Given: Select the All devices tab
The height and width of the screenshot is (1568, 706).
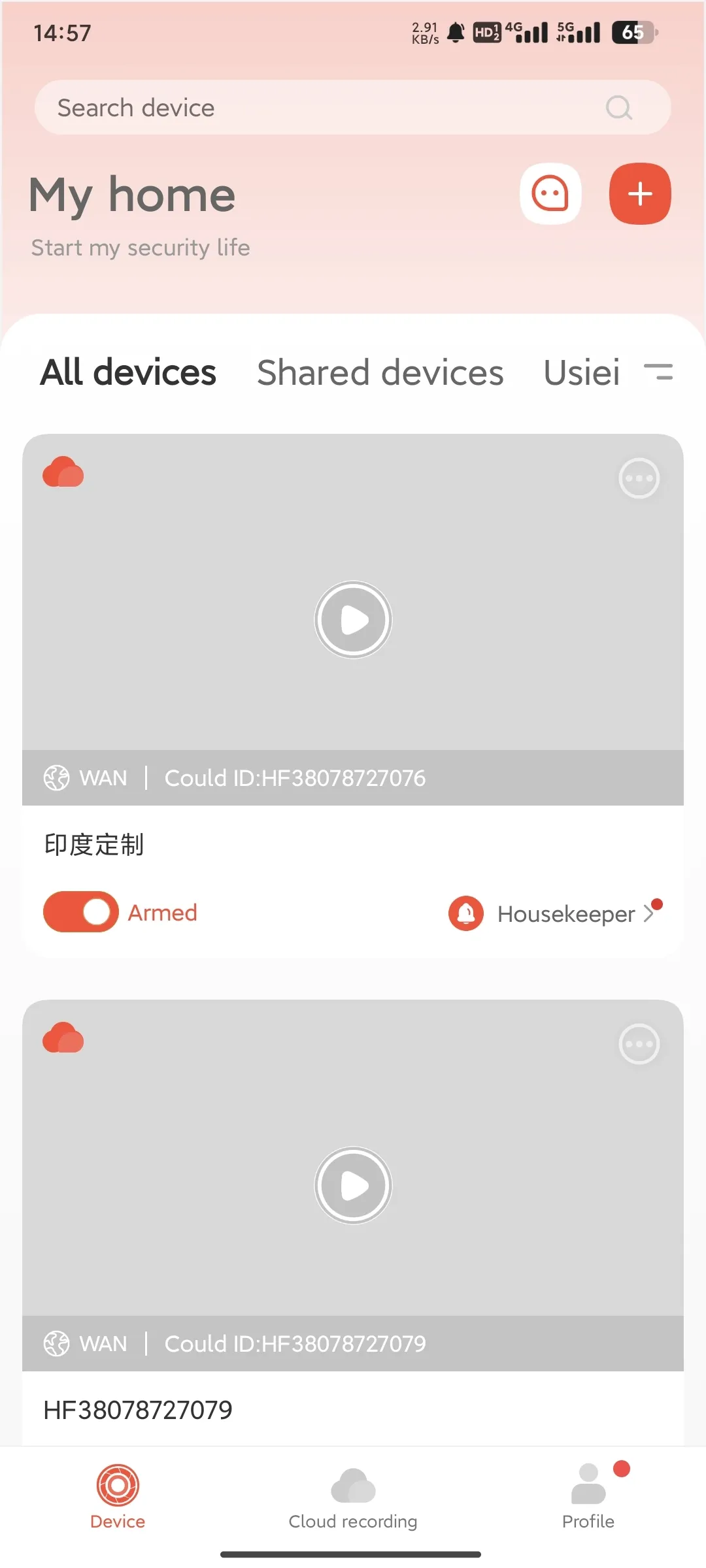Looking at the screenshot, I should (x=128, y=373).
